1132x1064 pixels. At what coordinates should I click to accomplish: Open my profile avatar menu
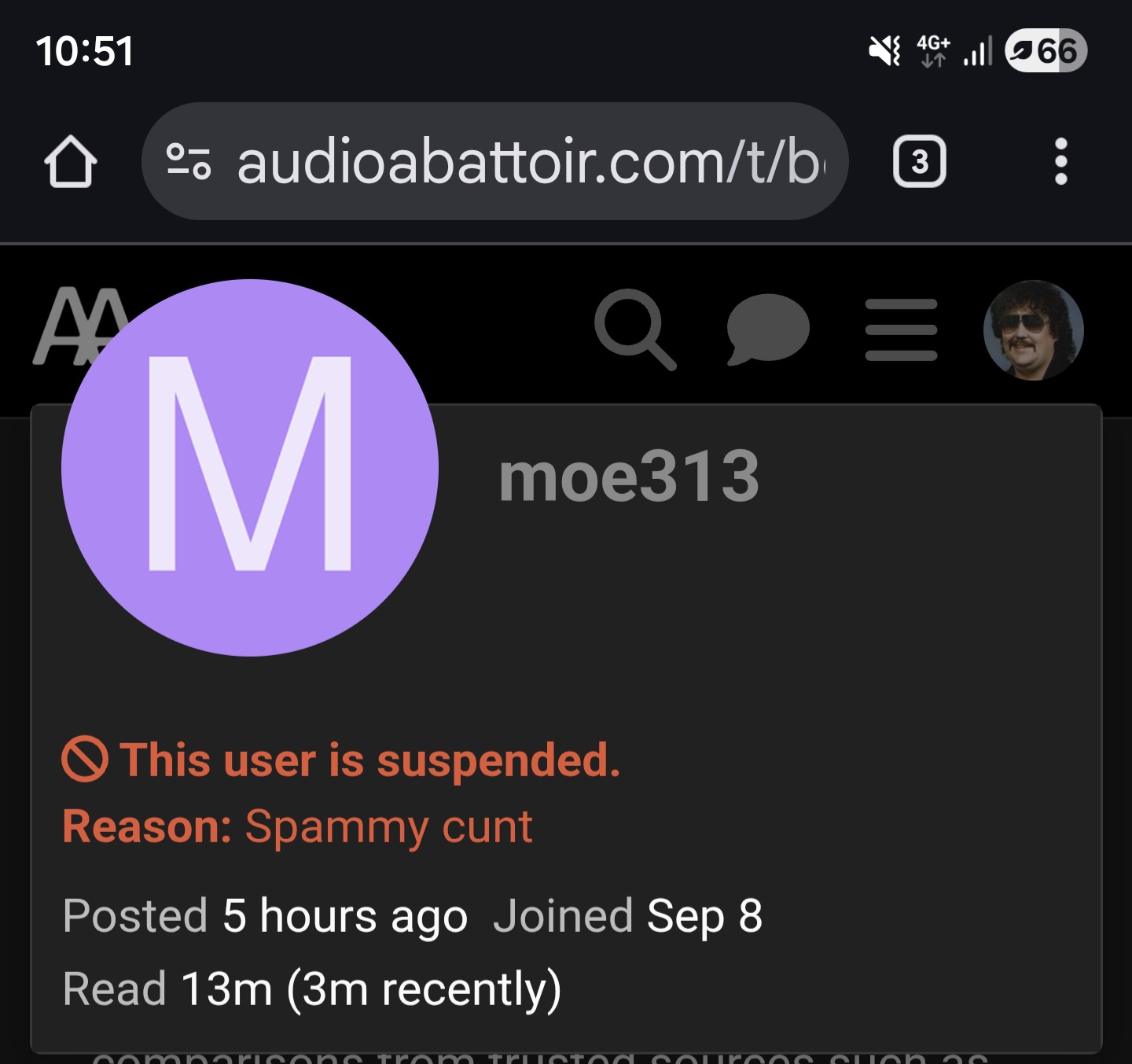coord(1033,330)
